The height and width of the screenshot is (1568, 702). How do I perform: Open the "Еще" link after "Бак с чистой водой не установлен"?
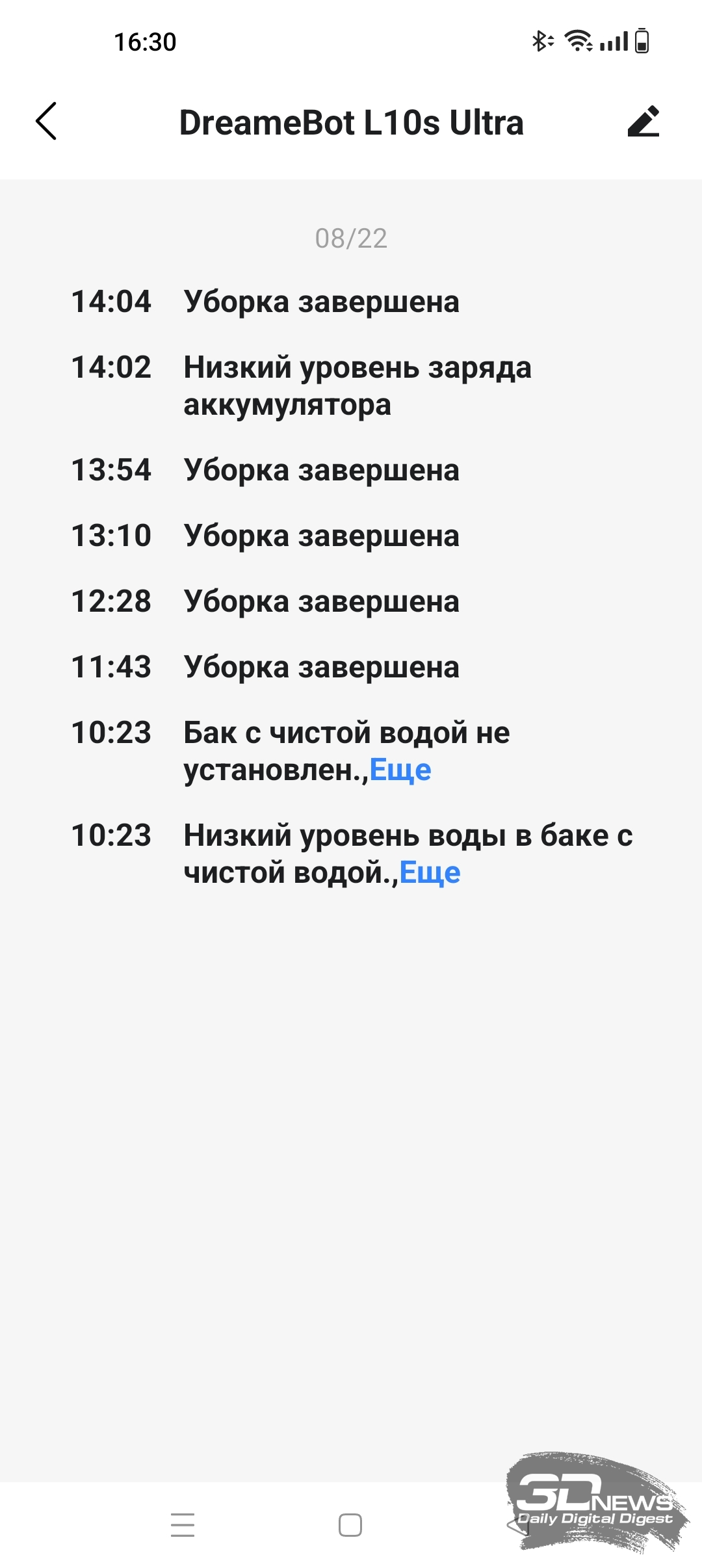(400, 770)
